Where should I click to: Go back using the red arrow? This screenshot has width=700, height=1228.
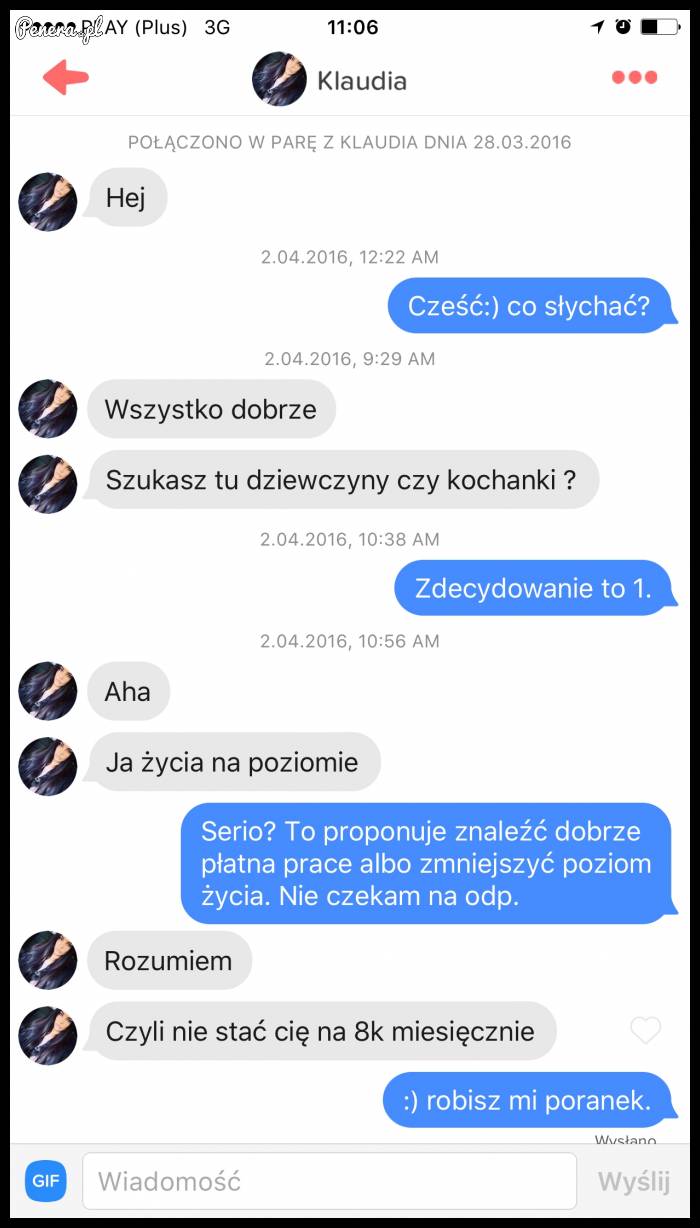[66, 77]
